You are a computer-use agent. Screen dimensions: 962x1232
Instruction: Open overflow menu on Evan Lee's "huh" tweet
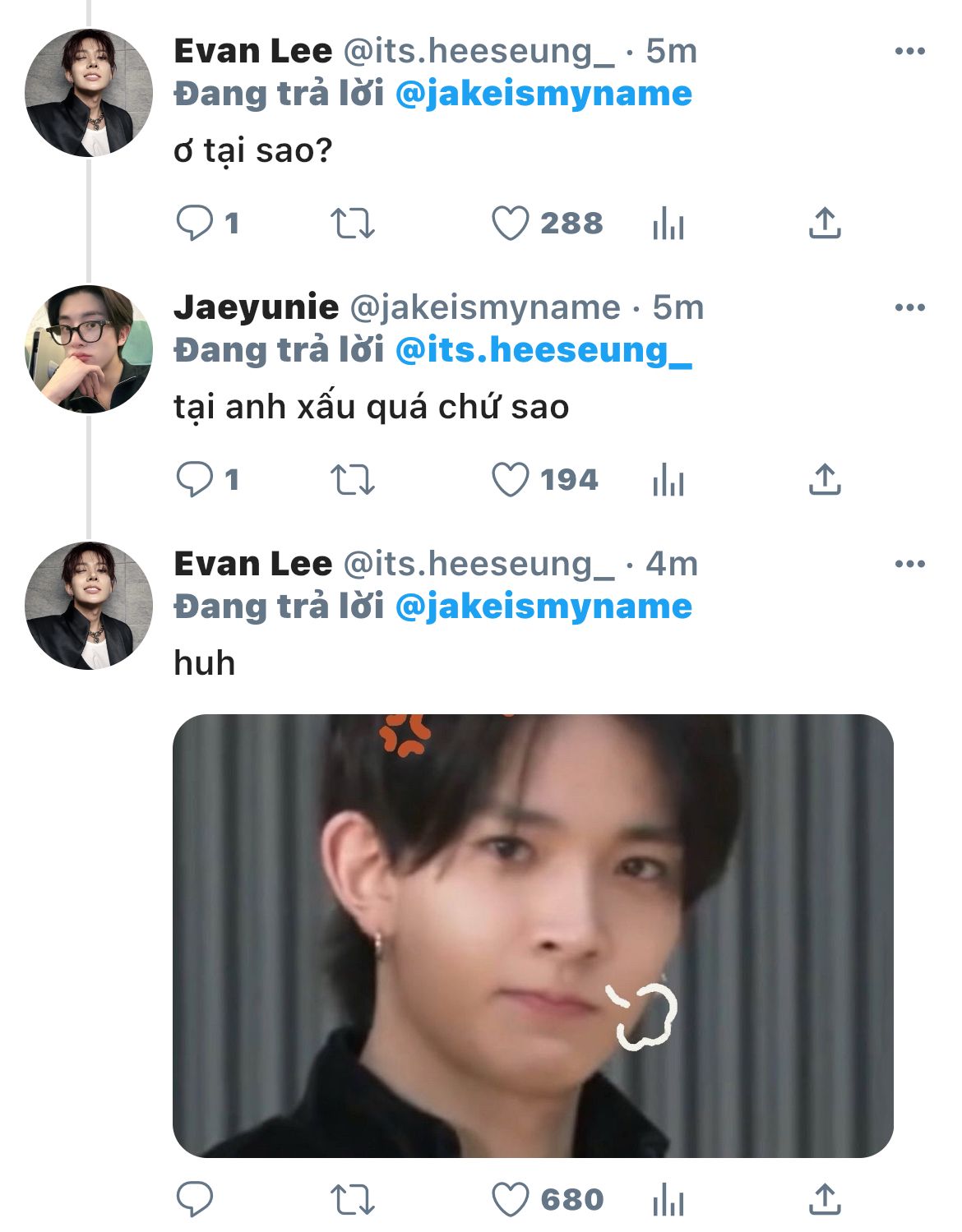point(909,564)
